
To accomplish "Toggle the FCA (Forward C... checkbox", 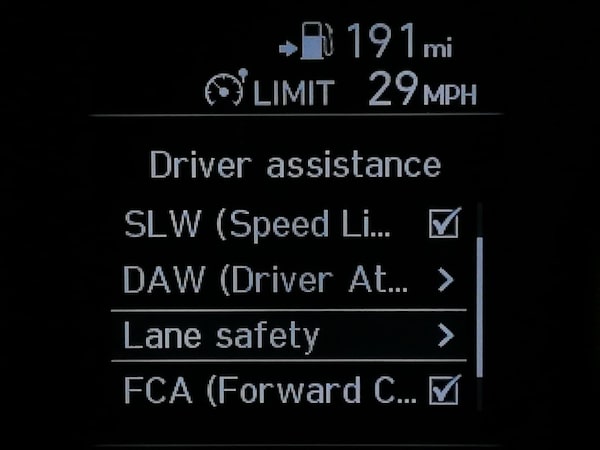I will pyautogui.click(x=443, y=390).
